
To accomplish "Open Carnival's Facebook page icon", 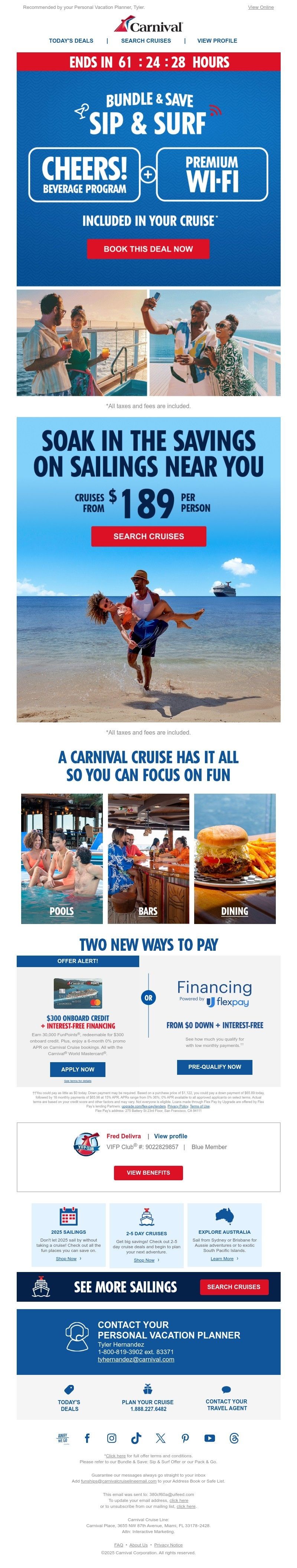I will pyautogui.click(x=87, y=1438).
